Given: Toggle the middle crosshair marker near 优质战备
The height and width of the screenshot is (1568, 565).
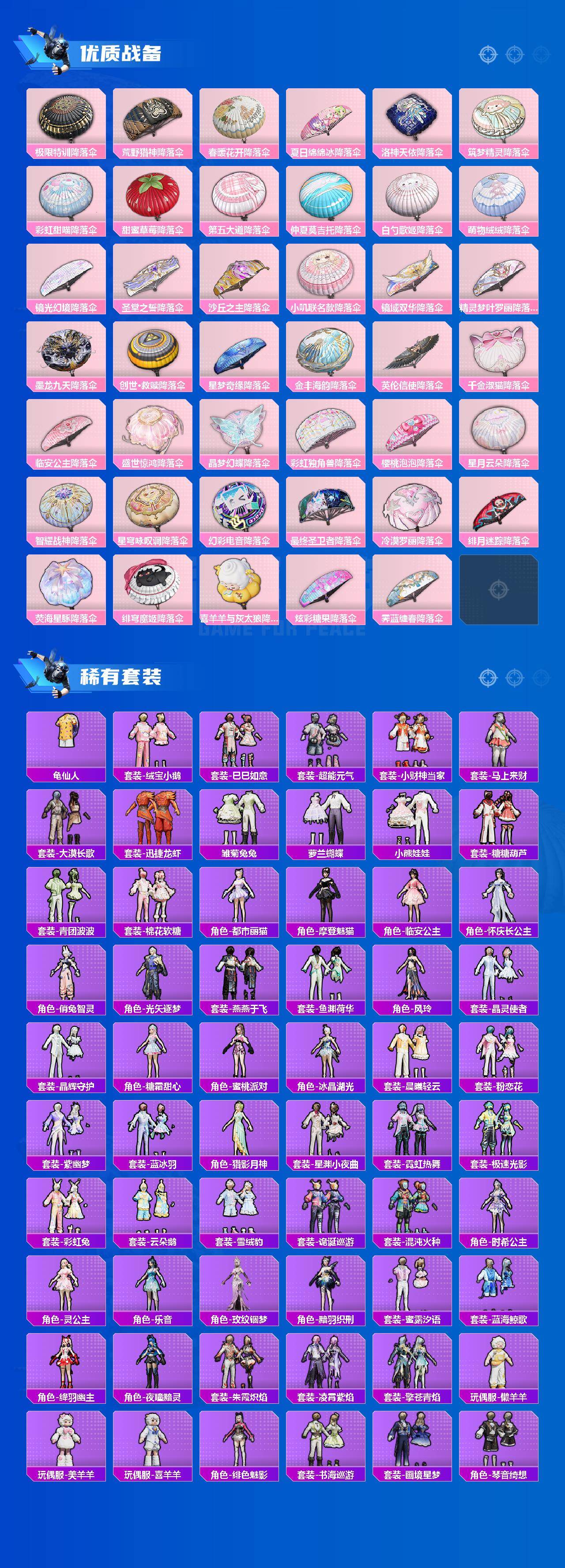Looking at the screenshot, I should pyautogui.click(x=515, y=55).
